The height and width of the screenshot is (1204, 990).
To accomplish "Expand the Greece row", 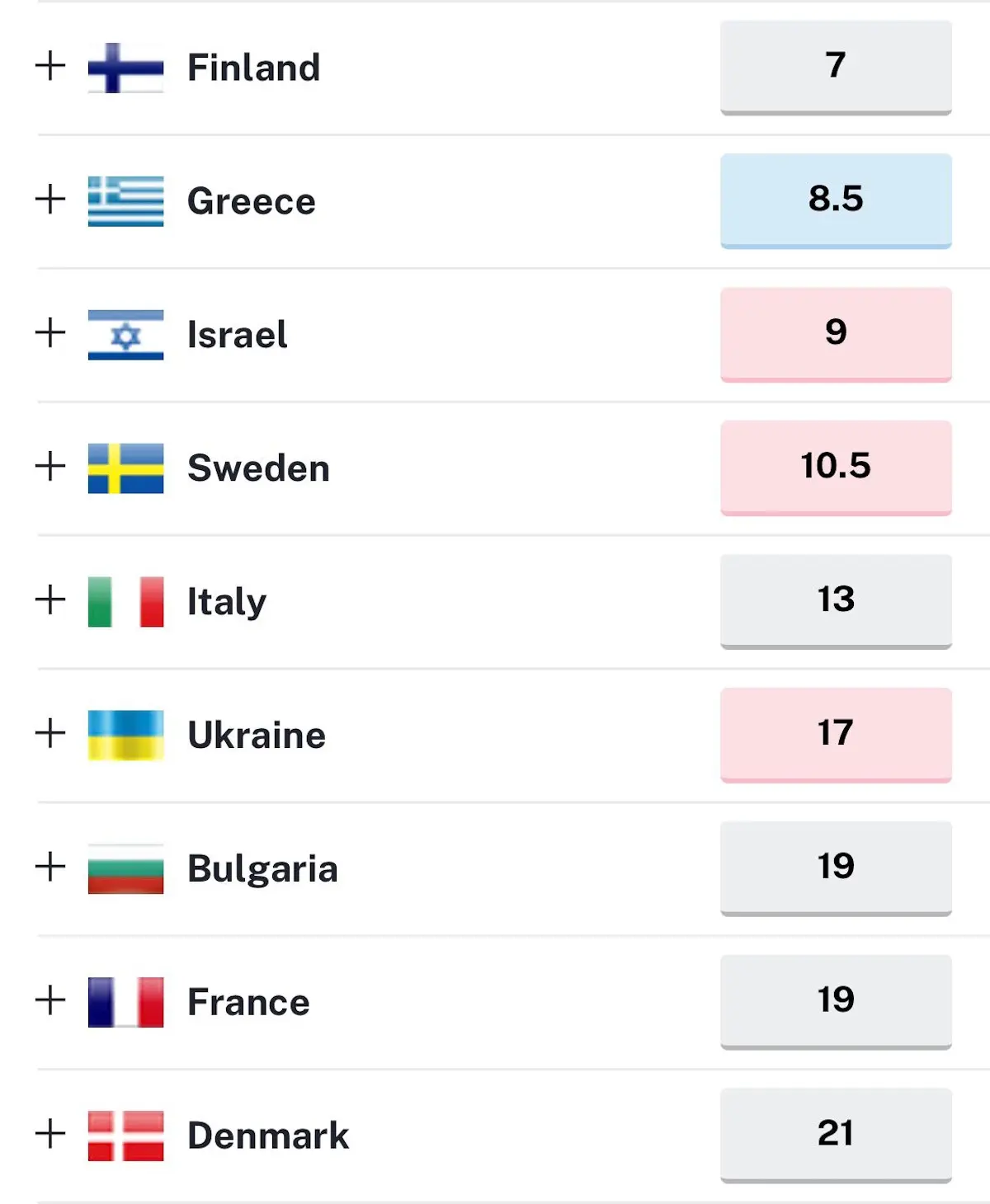I will [x=50, y=200].
